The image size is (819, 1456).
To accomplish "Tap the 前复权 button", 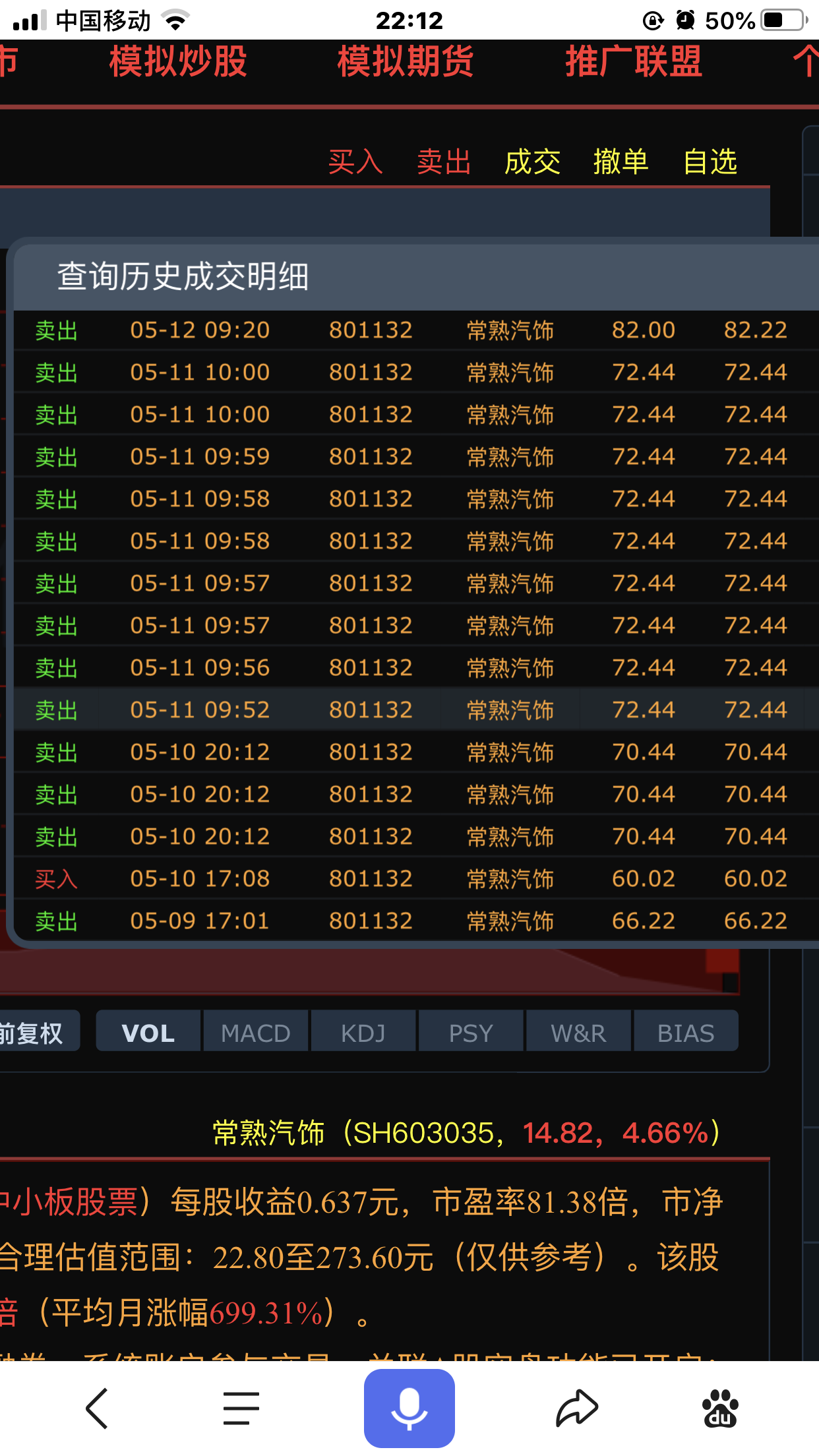I will click(x=36, y=1032).
